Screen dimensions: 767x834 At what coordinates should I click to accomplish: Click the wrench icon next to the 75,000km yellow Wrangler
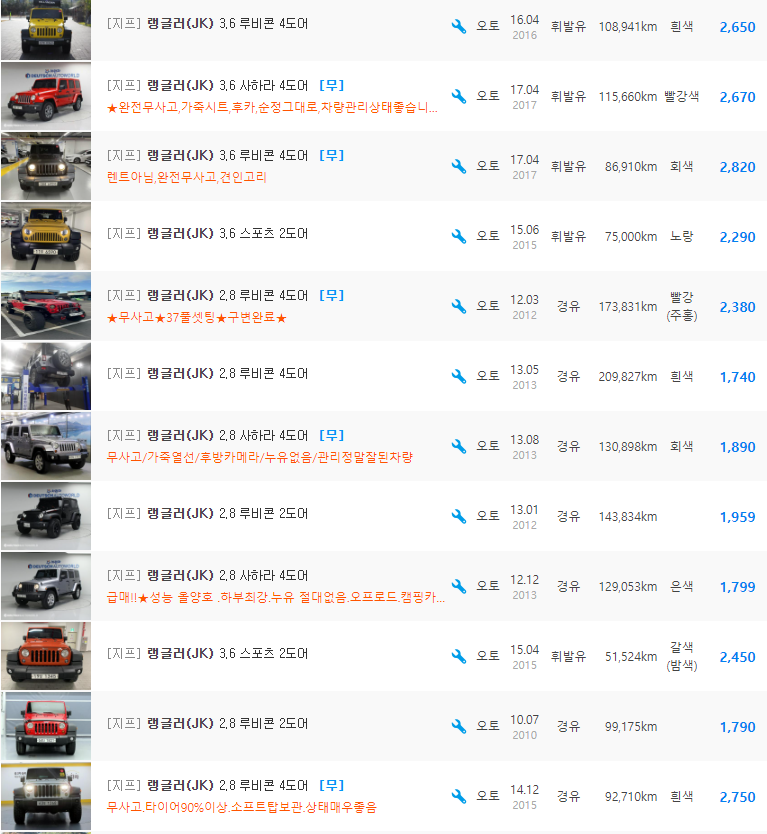point(460,235)
